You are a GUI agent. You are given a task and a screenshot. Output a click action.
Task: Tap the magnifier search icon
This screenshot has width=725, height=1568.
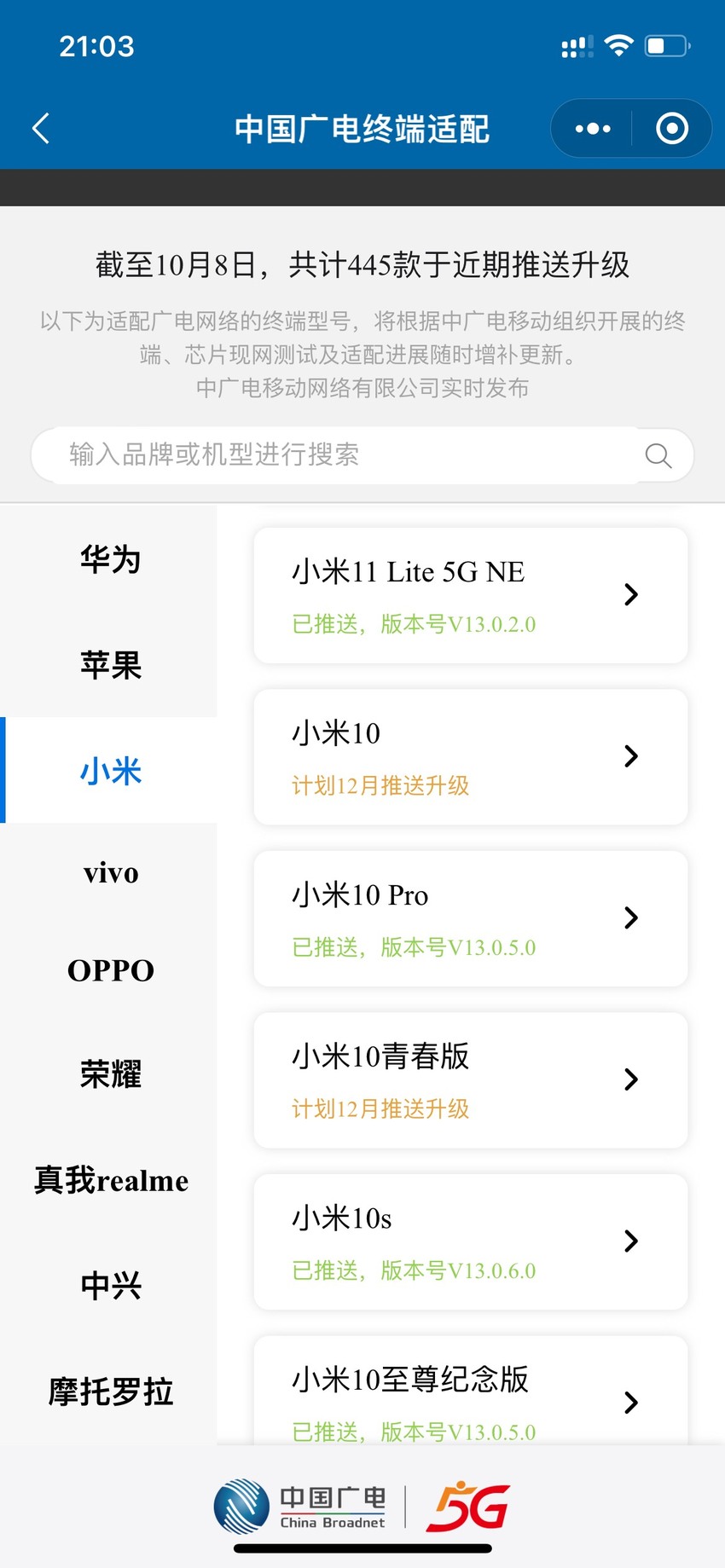click(x=658, y=455)
